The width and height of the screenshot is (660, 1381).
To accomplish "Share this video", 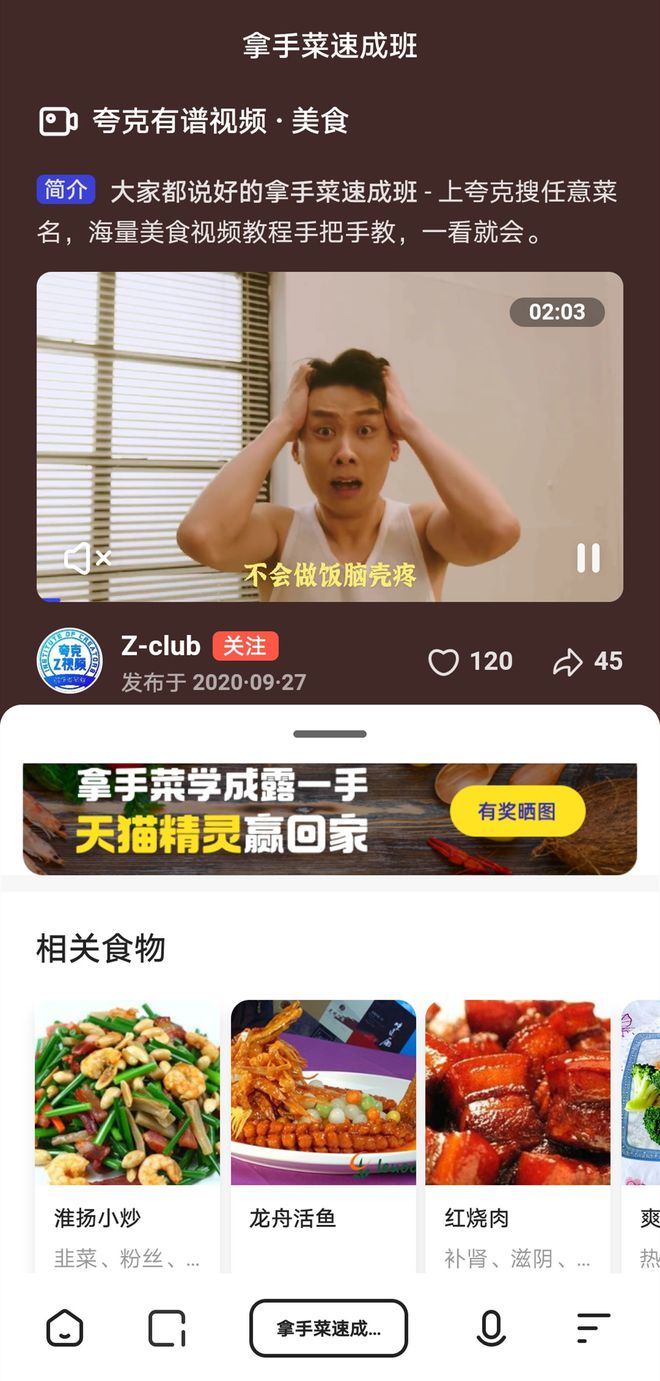I will tap(567, 662).
